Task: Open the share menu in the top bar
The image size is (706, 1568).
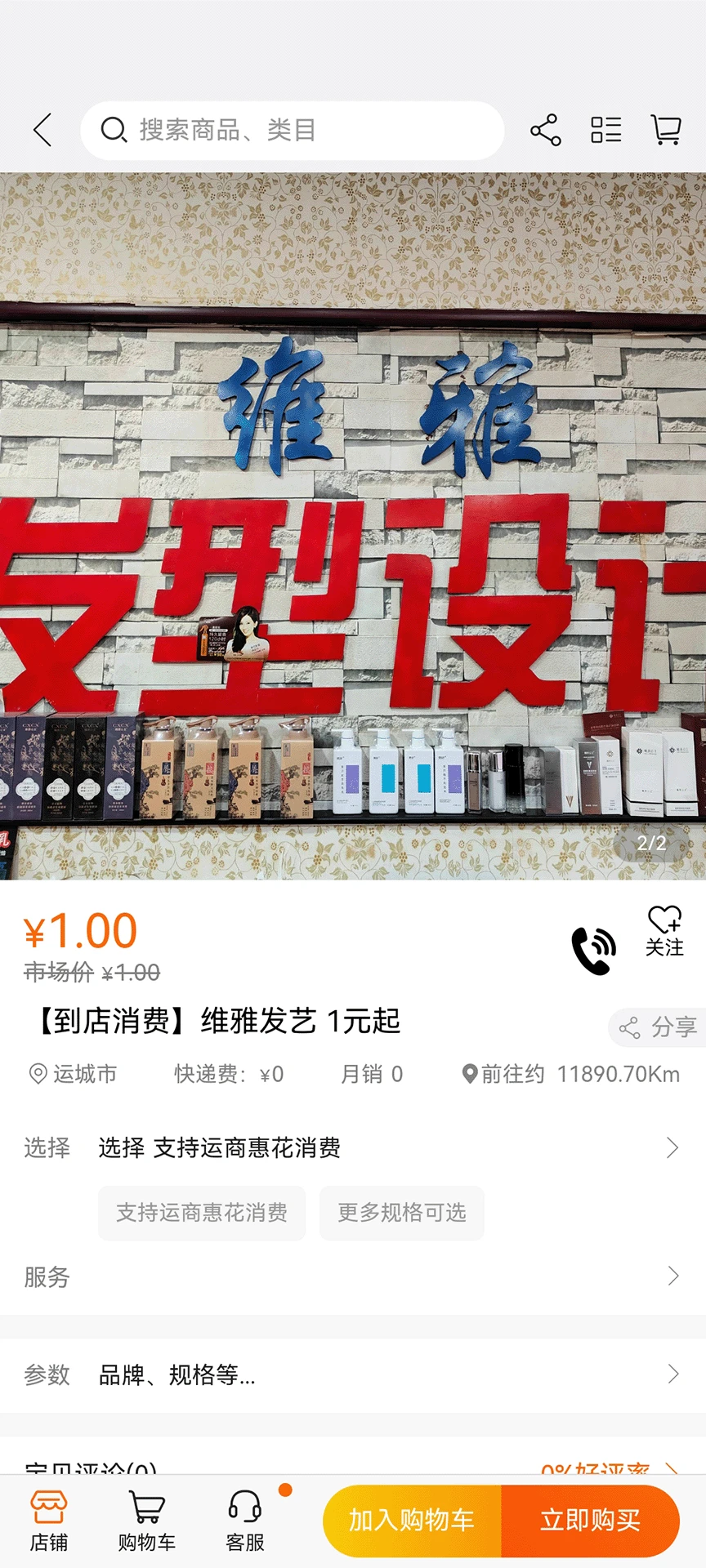Action: tap(546, 130)
